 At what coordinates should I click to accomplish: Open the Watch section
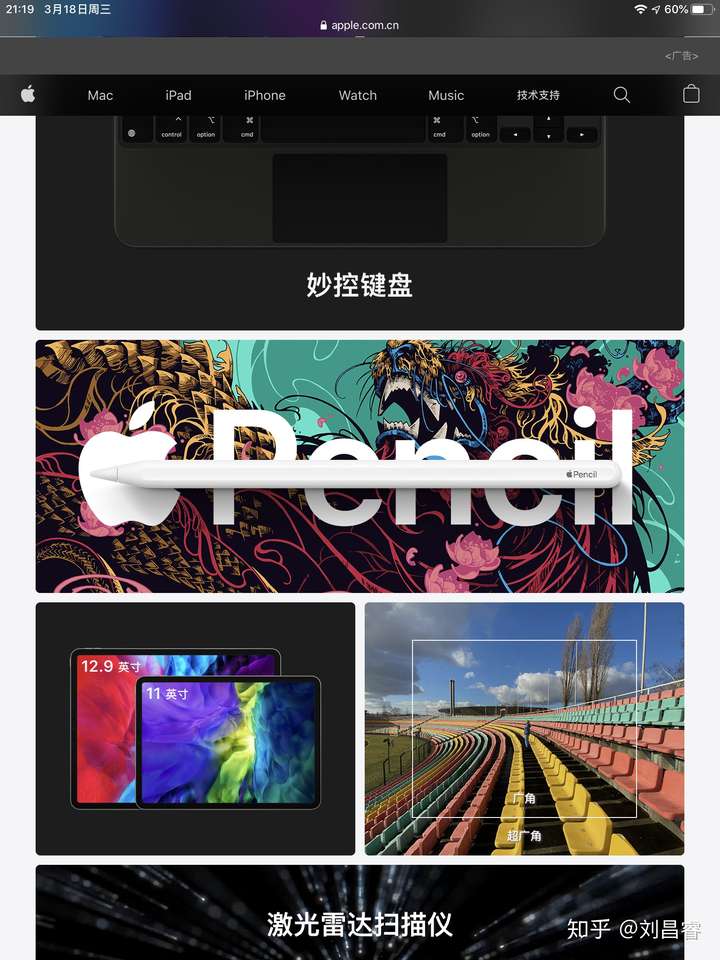[x=358, y=95]
